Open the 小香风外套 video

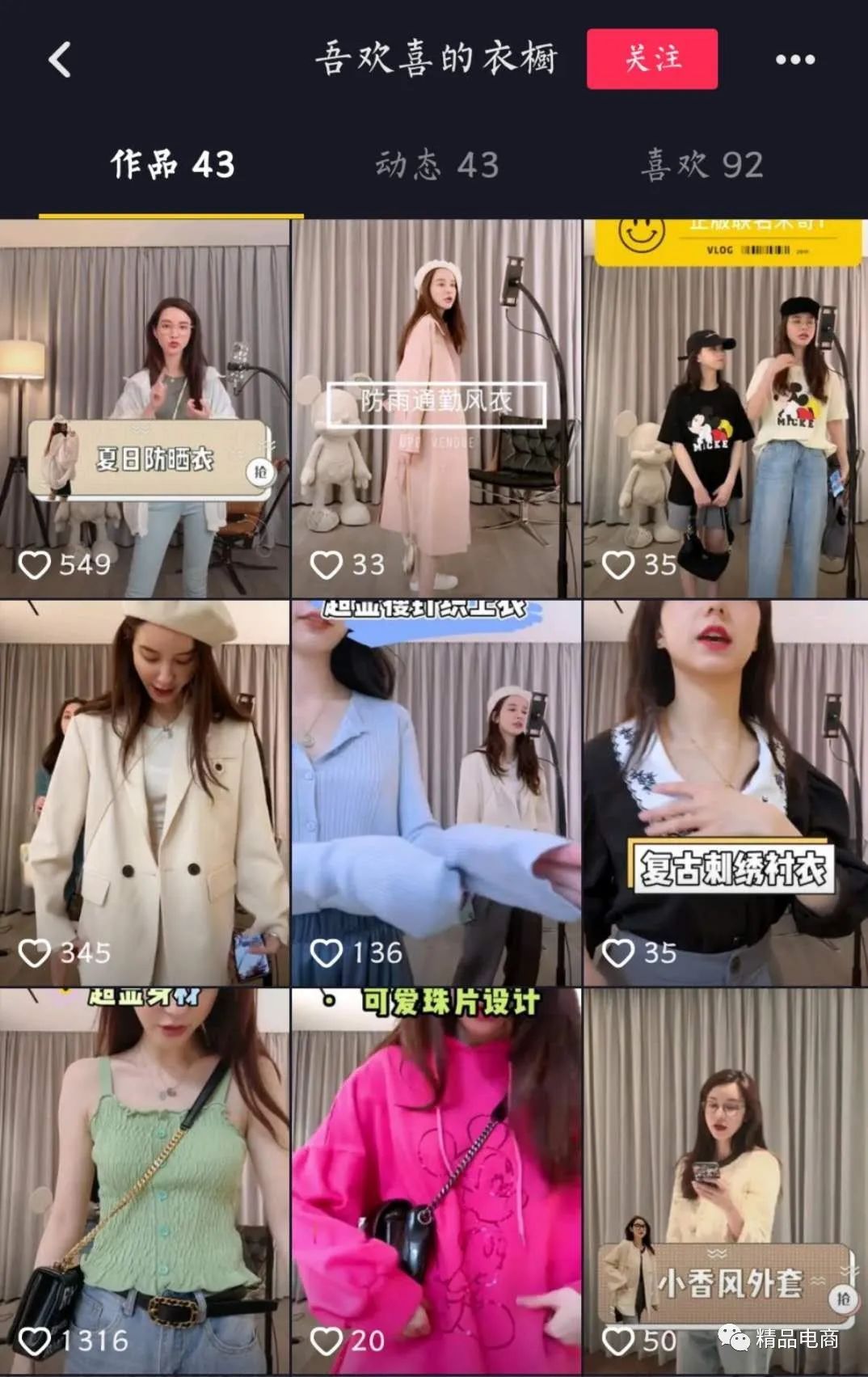point(725,1181)
